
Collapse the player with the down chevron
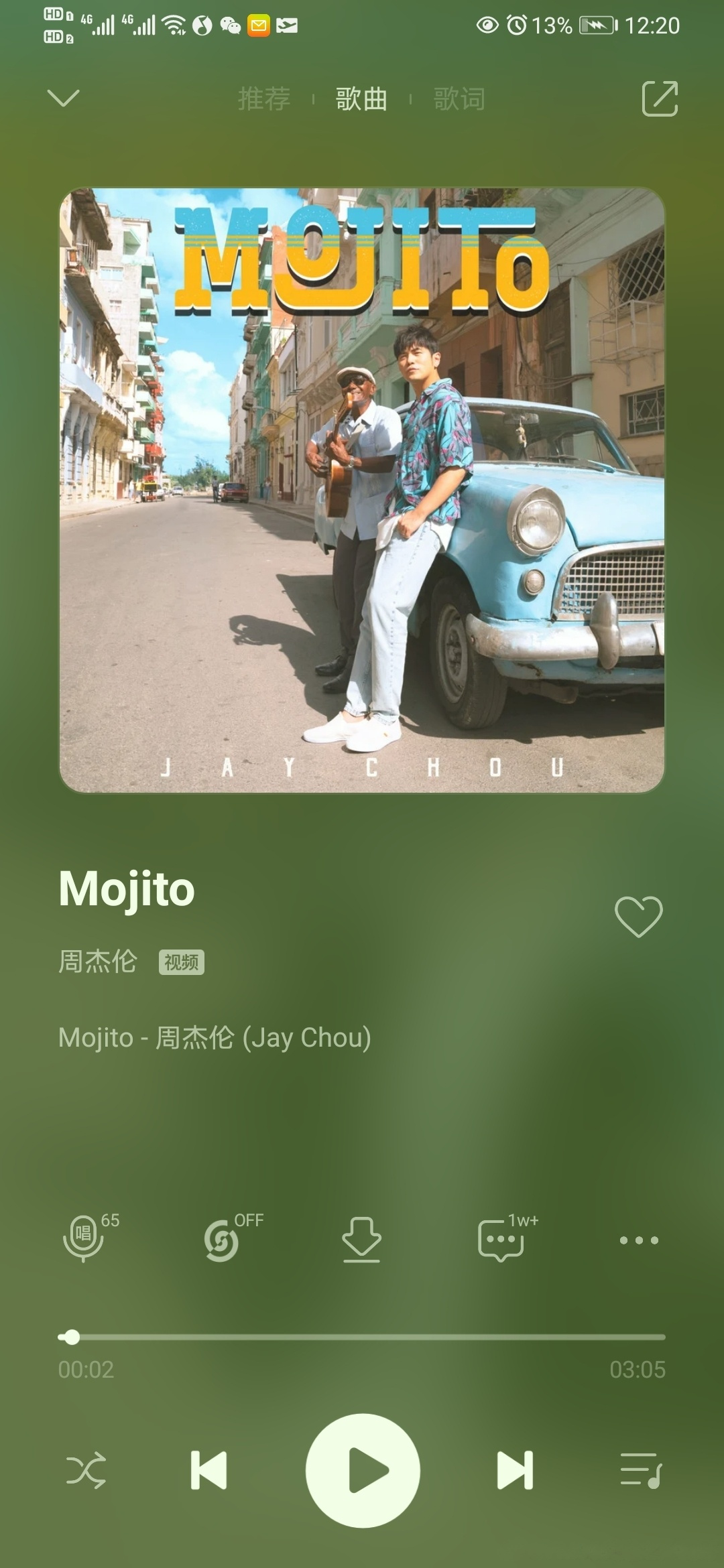[64, 99]
